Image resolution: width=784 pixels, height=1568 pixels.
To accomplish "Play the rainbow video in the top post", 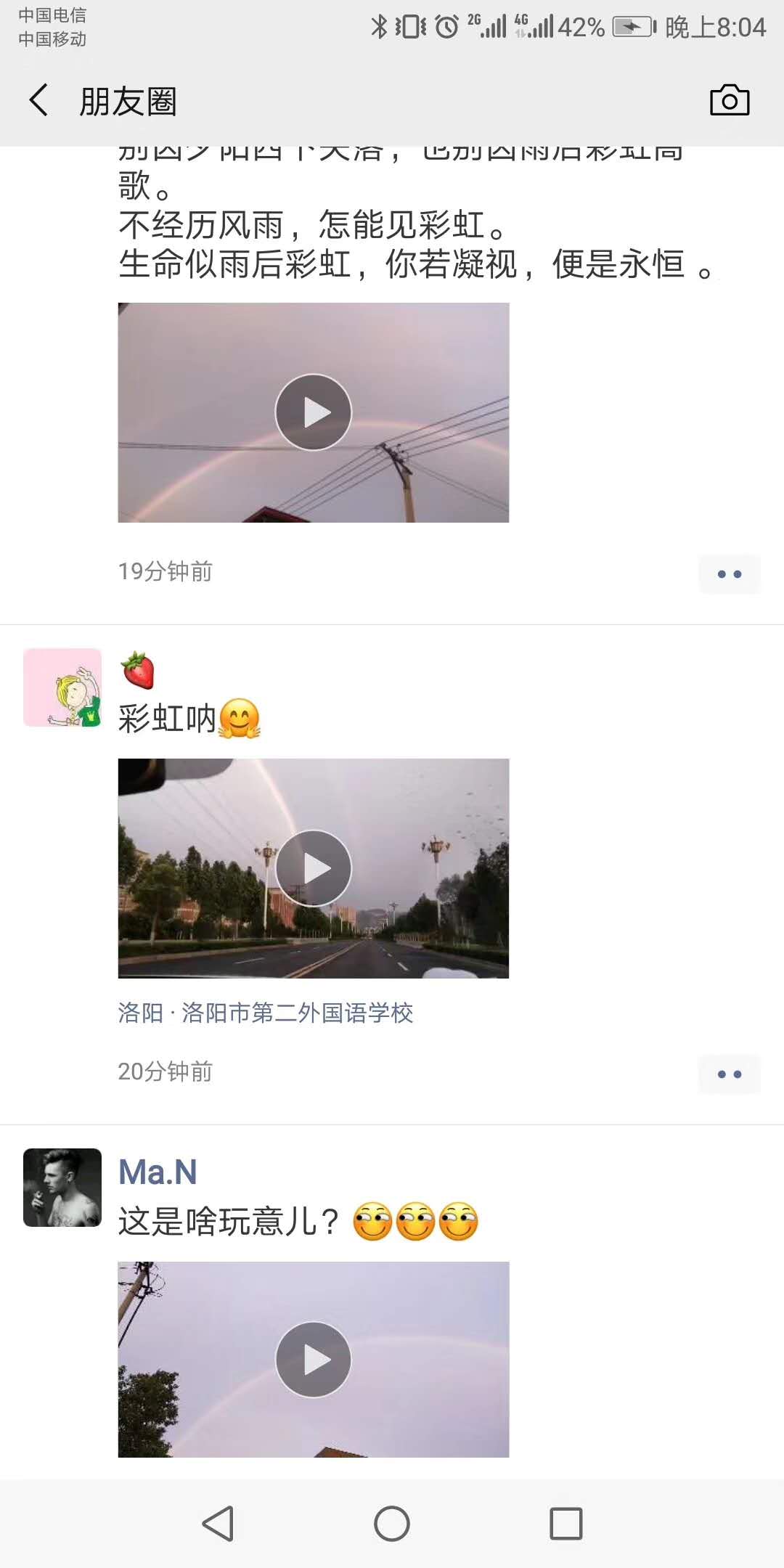I will pos(312,412).
